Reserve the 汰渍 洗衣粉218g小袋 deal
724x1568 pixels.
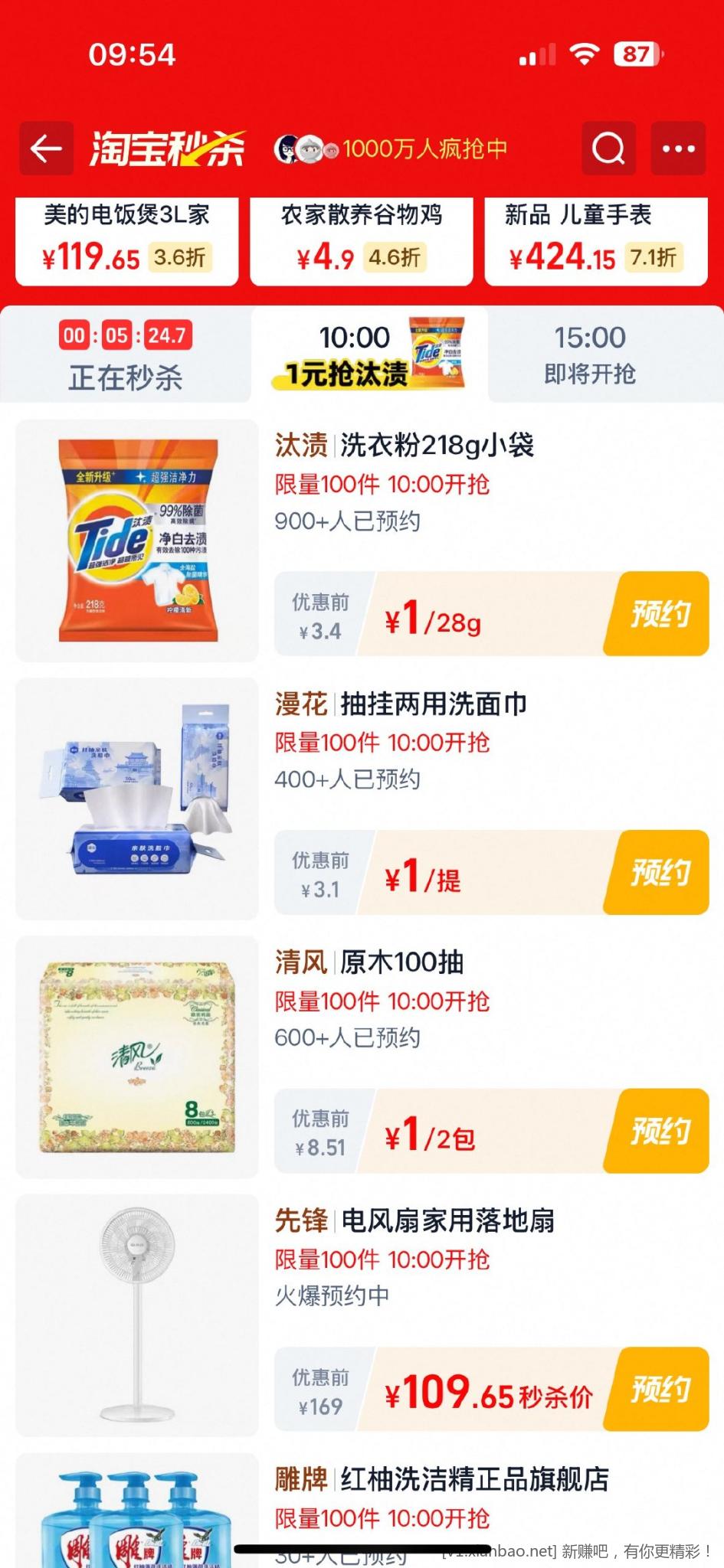click(659, 614)
